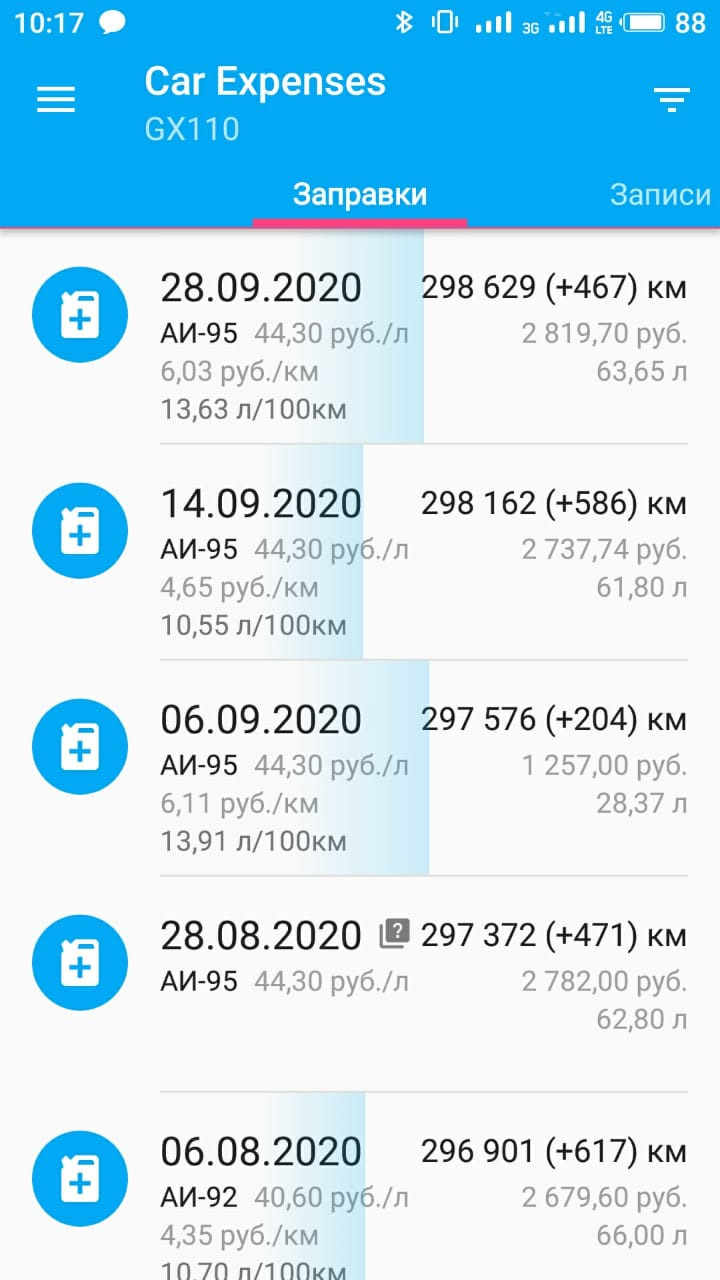
Task: Select the Заправки tab
Action: [x=360, y=195]
